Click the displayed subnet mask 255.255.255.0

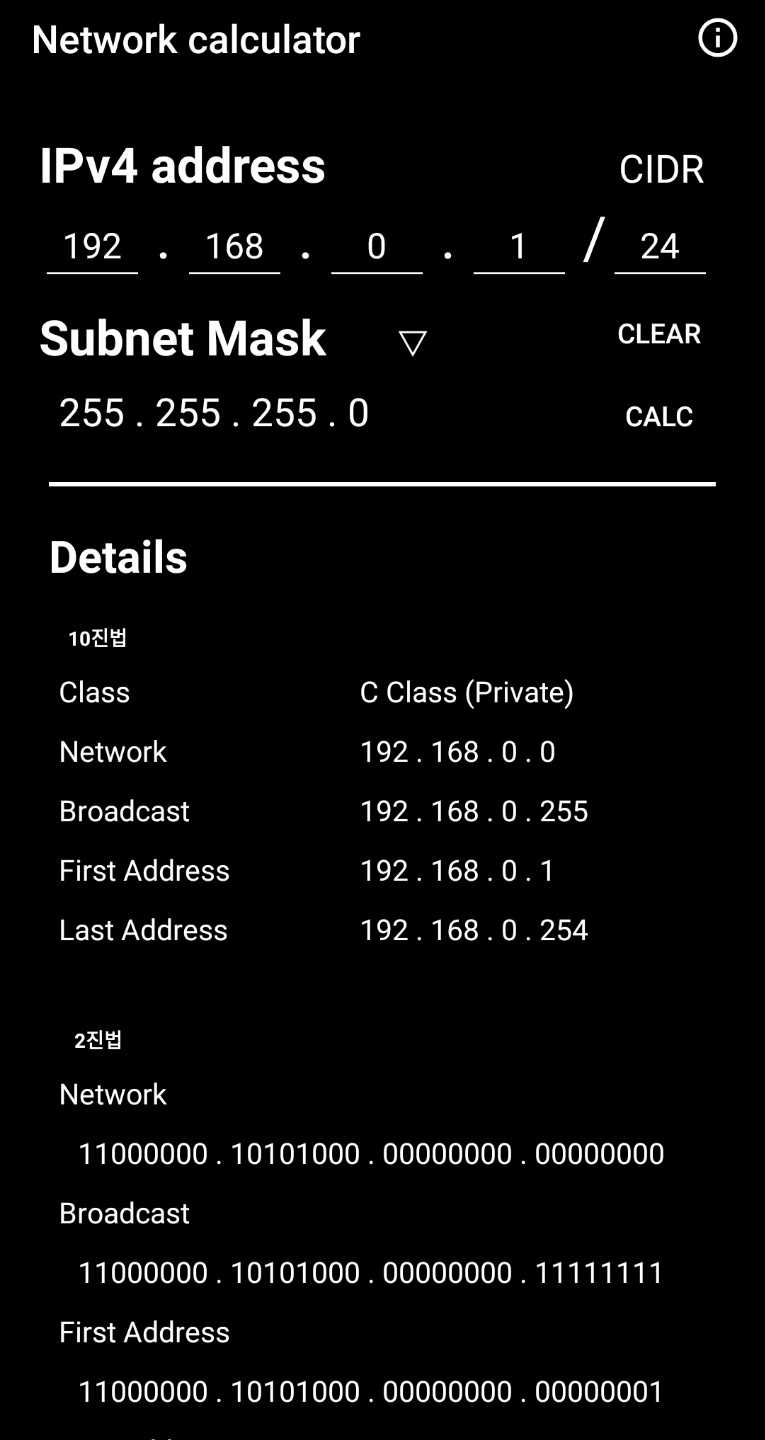point(215,412)
